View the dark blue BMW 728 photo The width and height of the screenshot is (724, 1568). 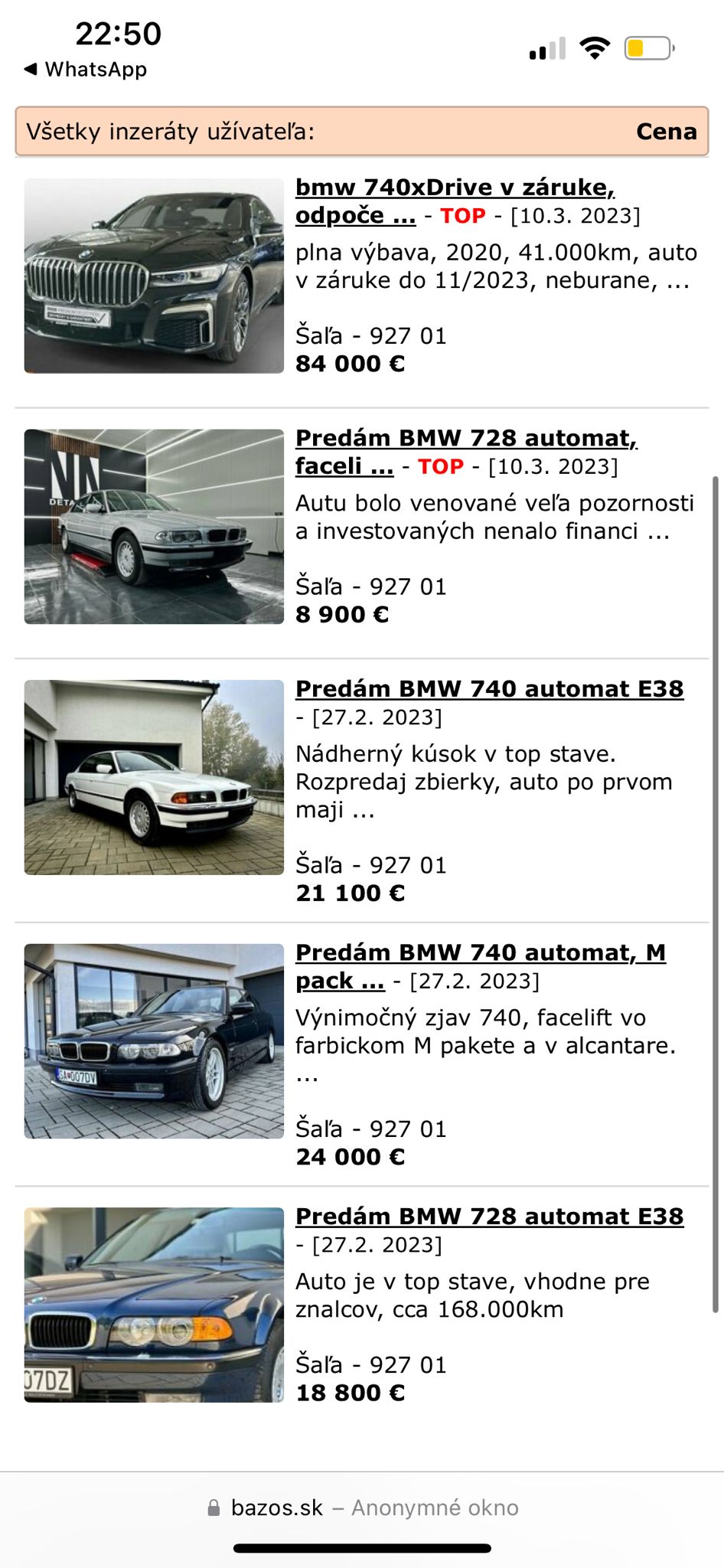pyautogui.click(x=154, y=1305)
